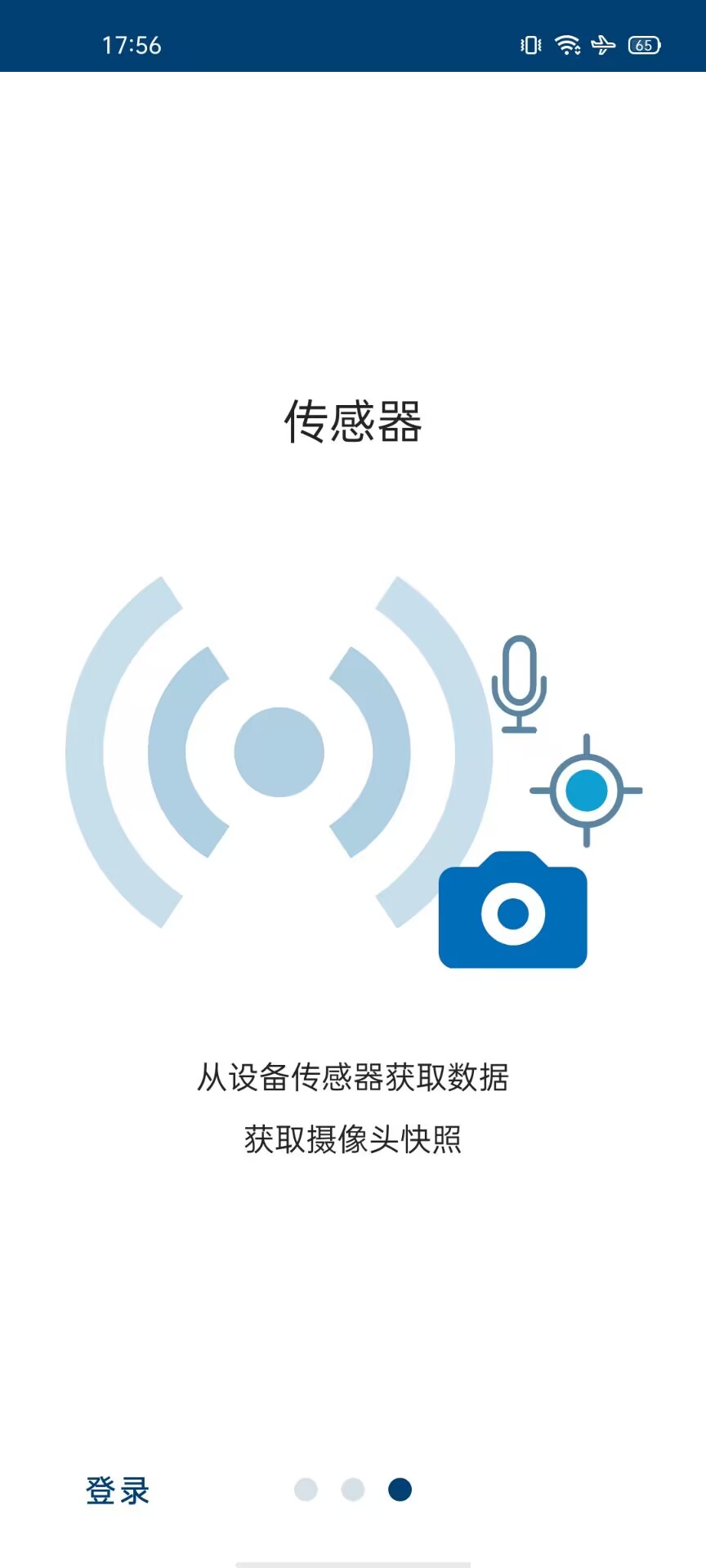Select the second page indicator dot
Image resolution: width=706 pixels, height=1568 pixels.
click(x=353, y=1490)
